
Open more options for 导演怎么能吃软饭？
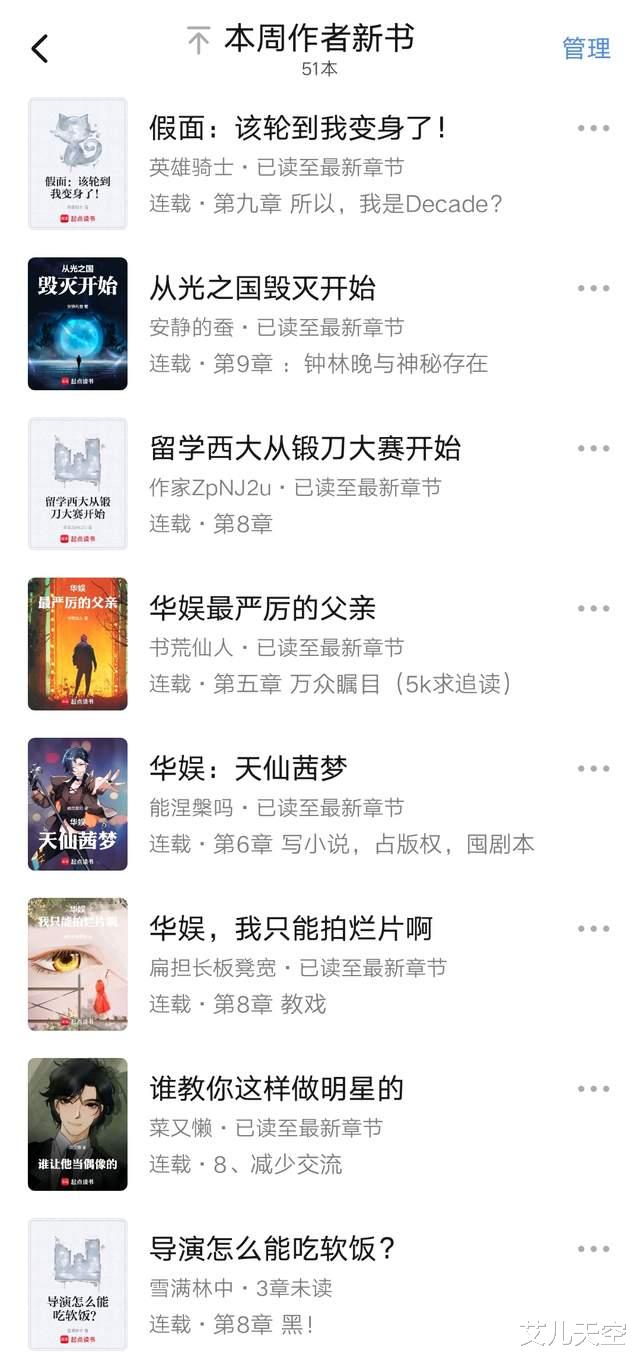(x=593, y=1248)
